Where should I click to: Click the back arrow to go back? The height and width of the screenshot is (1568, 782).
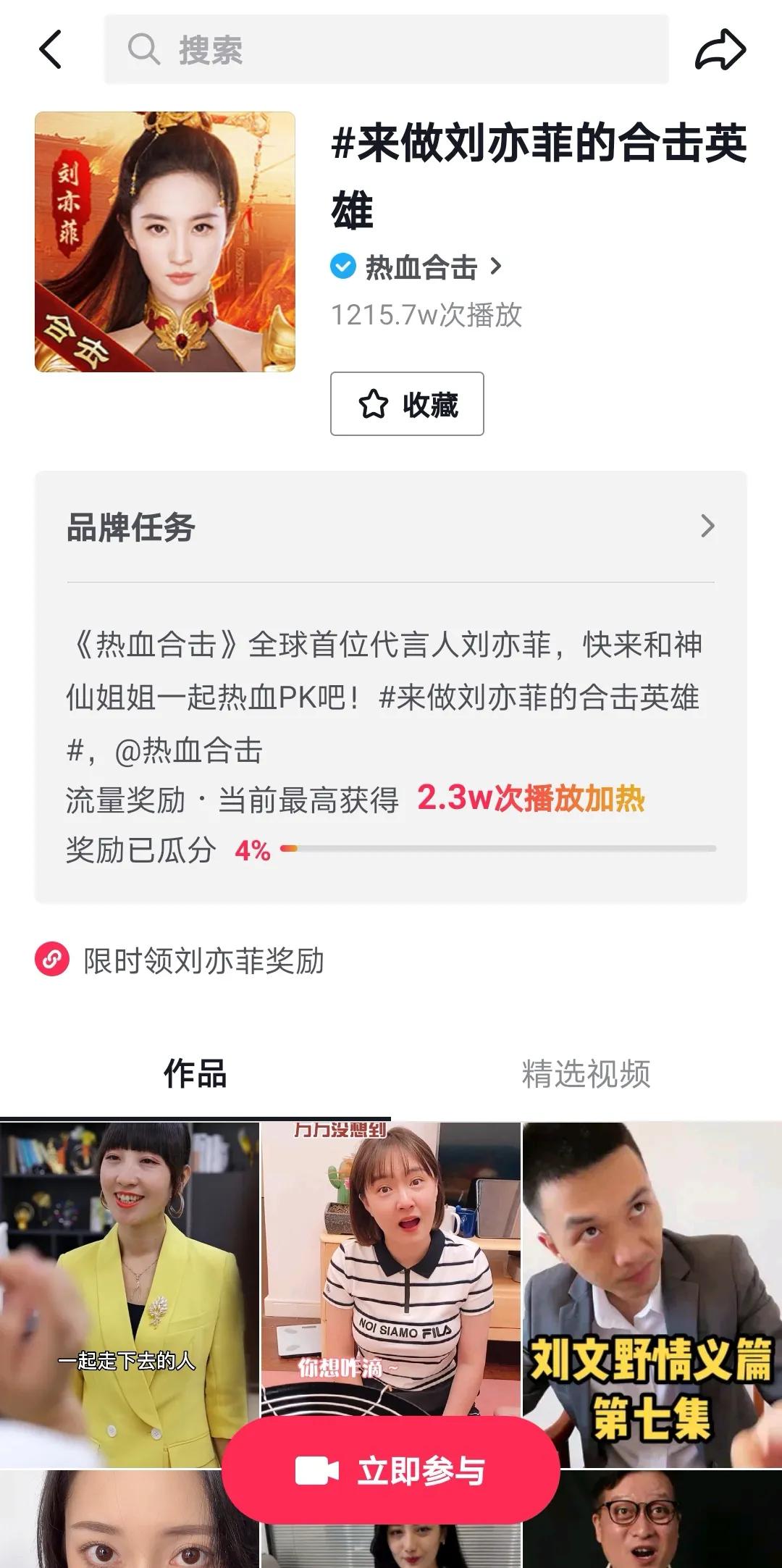tap(49, 51)
